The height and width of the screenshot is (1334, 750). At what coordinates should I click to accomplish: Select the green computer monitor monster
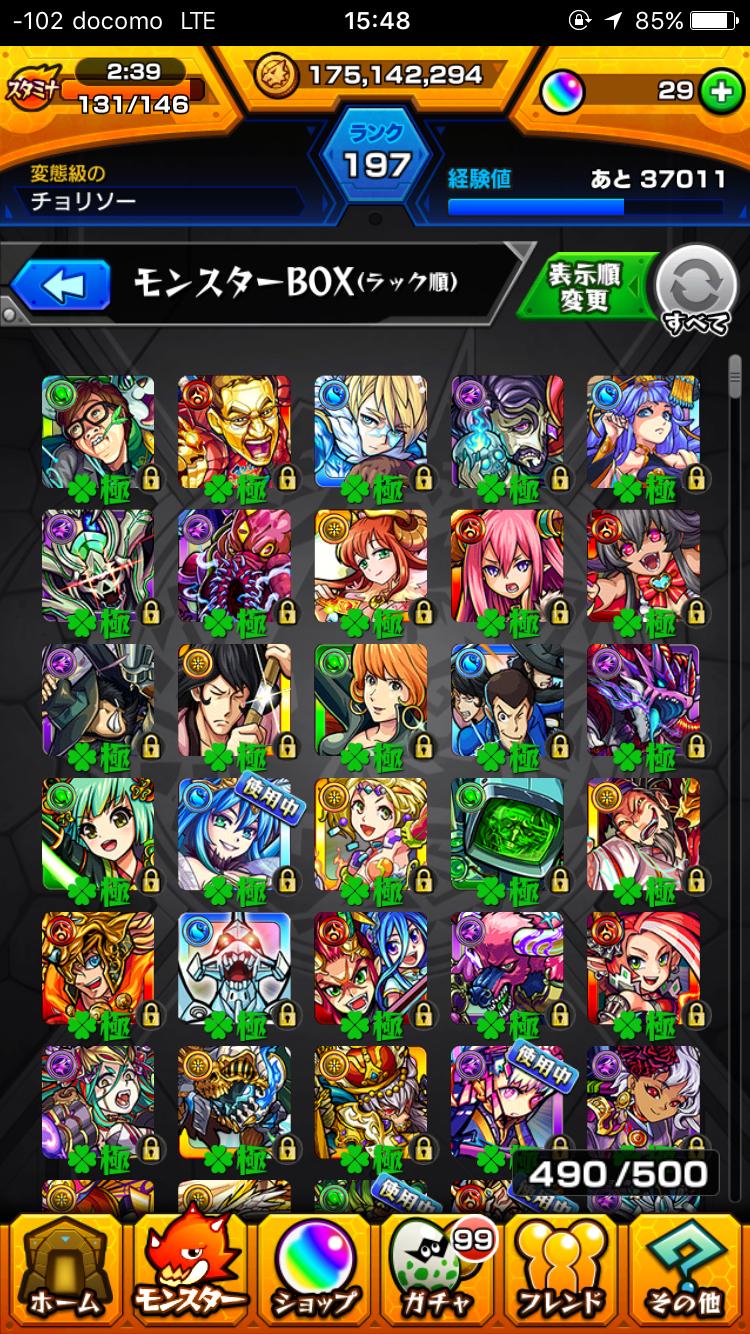click(x=506, y=834)
